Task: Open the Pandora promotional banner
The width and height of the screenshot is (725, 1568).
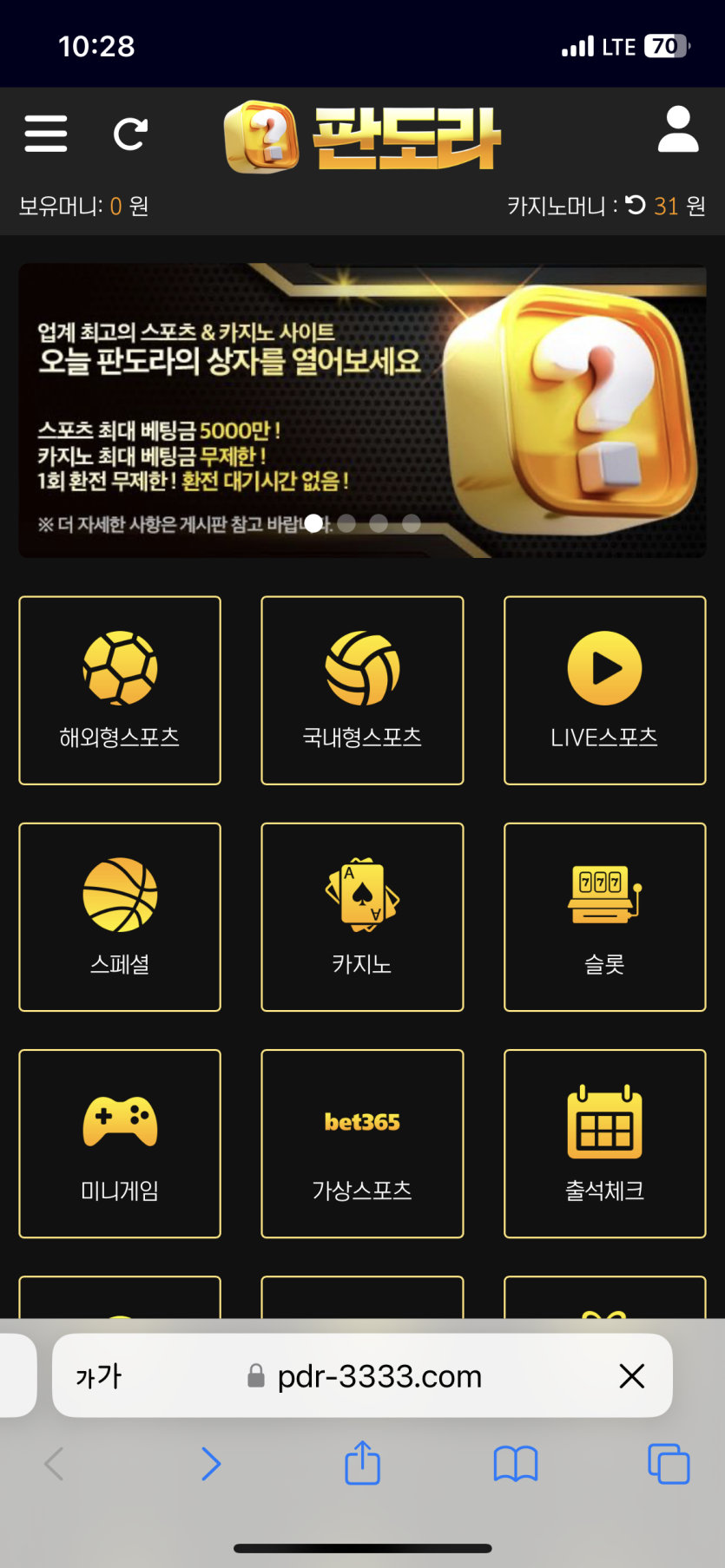Action: (x=362, y=410)
